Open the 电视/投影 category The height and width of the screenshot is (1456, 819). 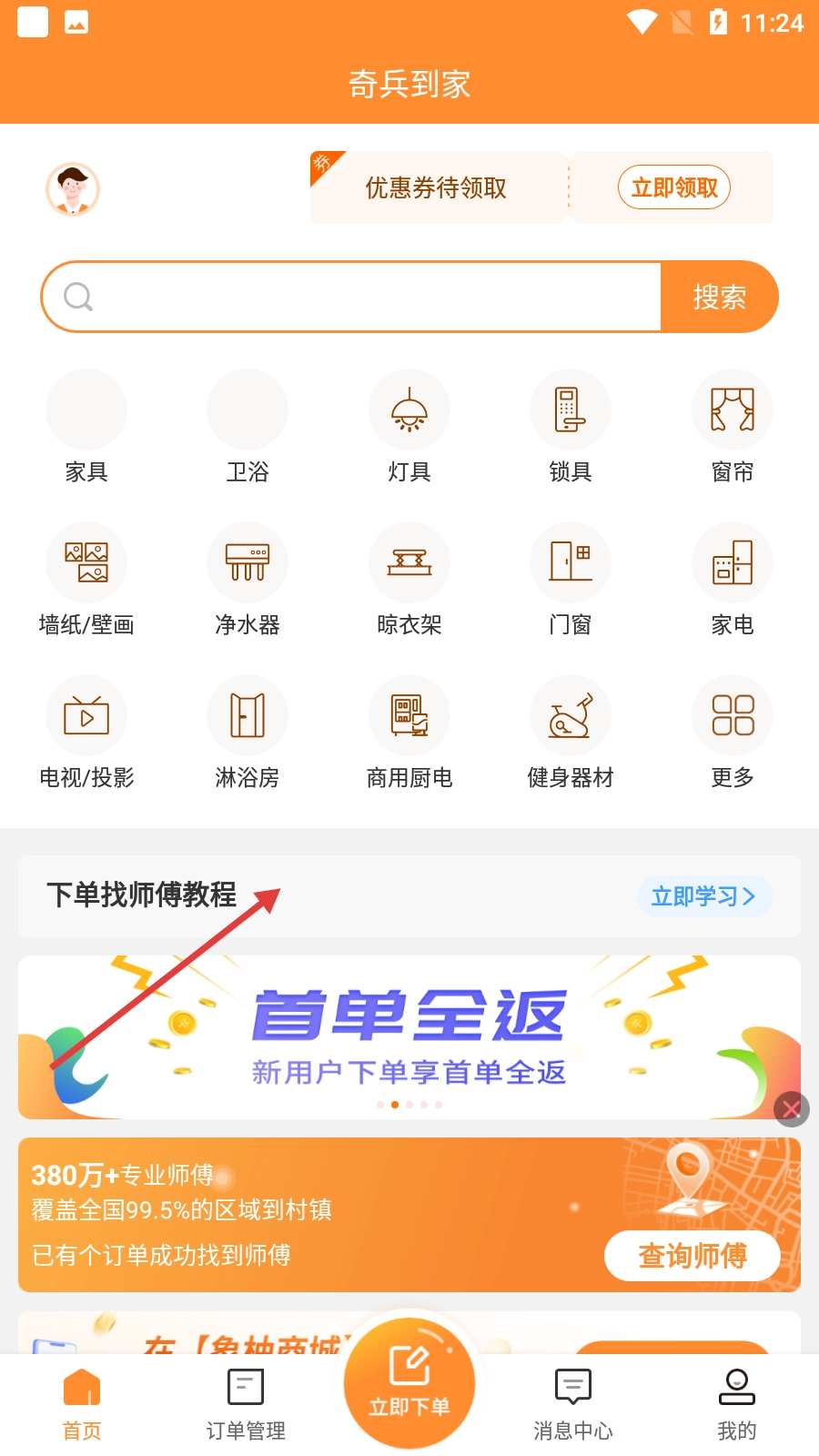(x=86, y=733)
